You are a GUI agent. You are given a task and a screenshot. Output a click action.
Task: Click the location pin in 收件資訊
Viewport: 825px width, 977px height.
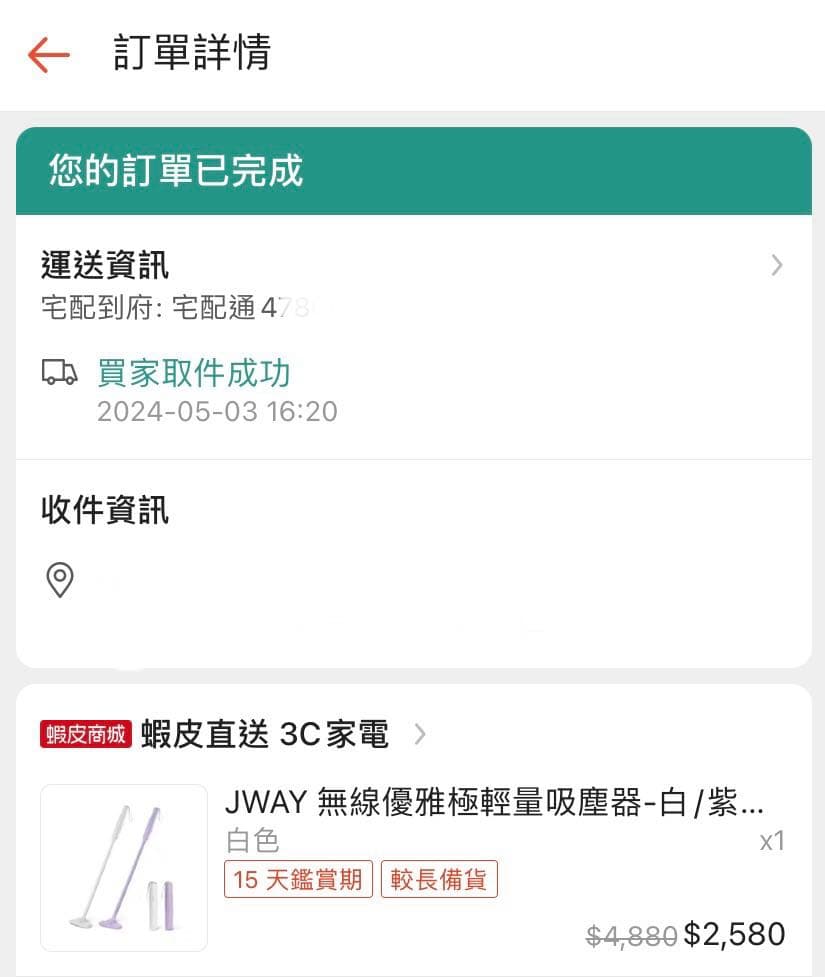61,581
